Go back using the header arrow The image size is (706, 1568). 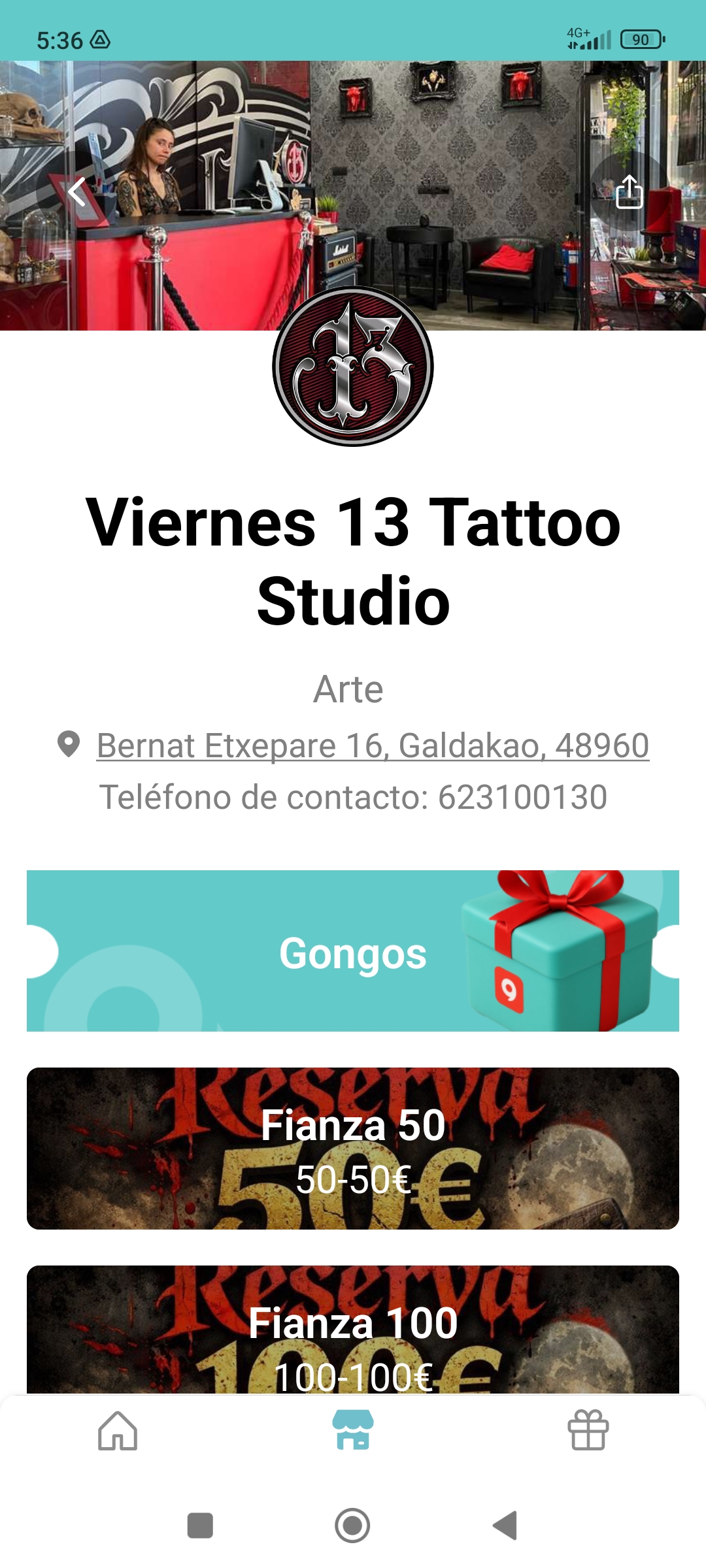(x=77, y=192)
